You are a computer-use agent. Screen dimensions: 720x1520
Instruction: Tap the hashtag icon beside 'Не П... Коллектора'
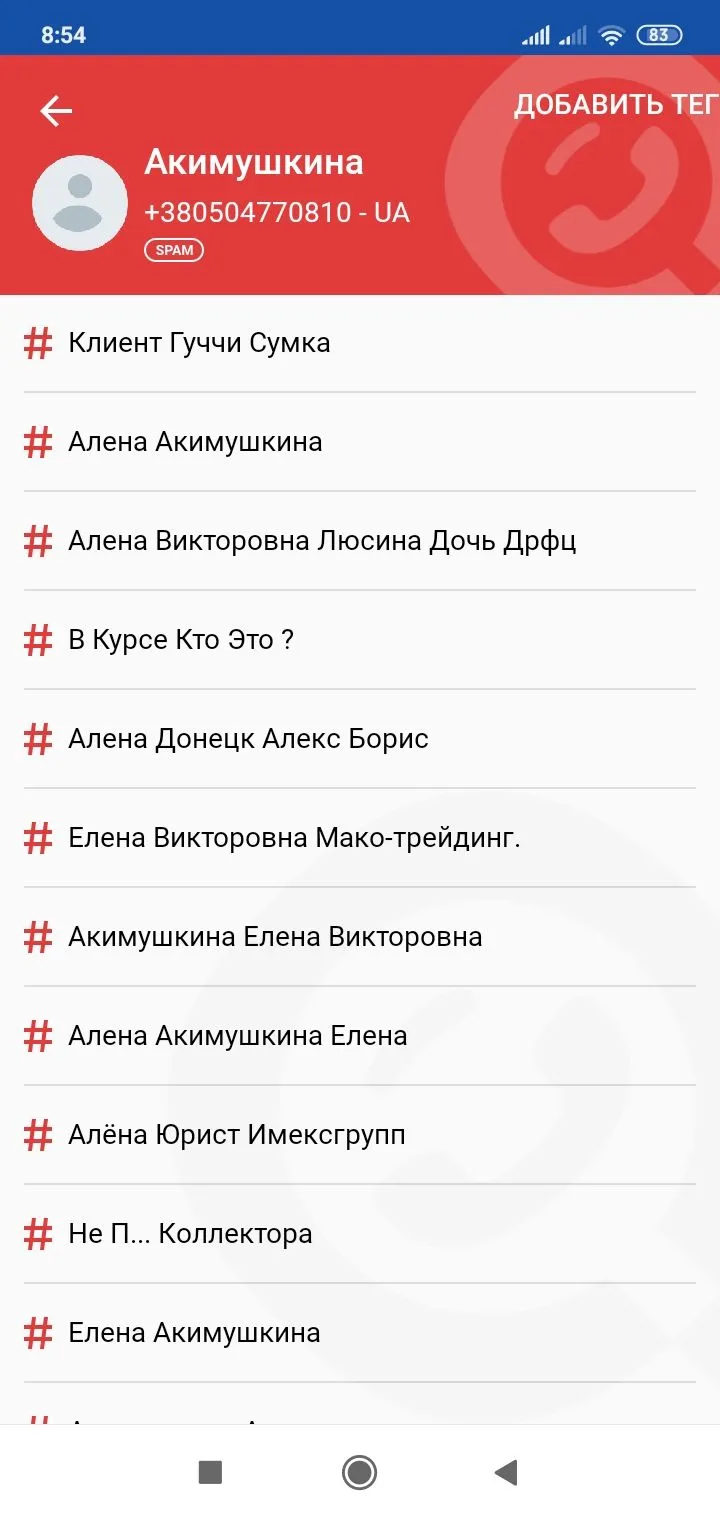pos(37,1233)
